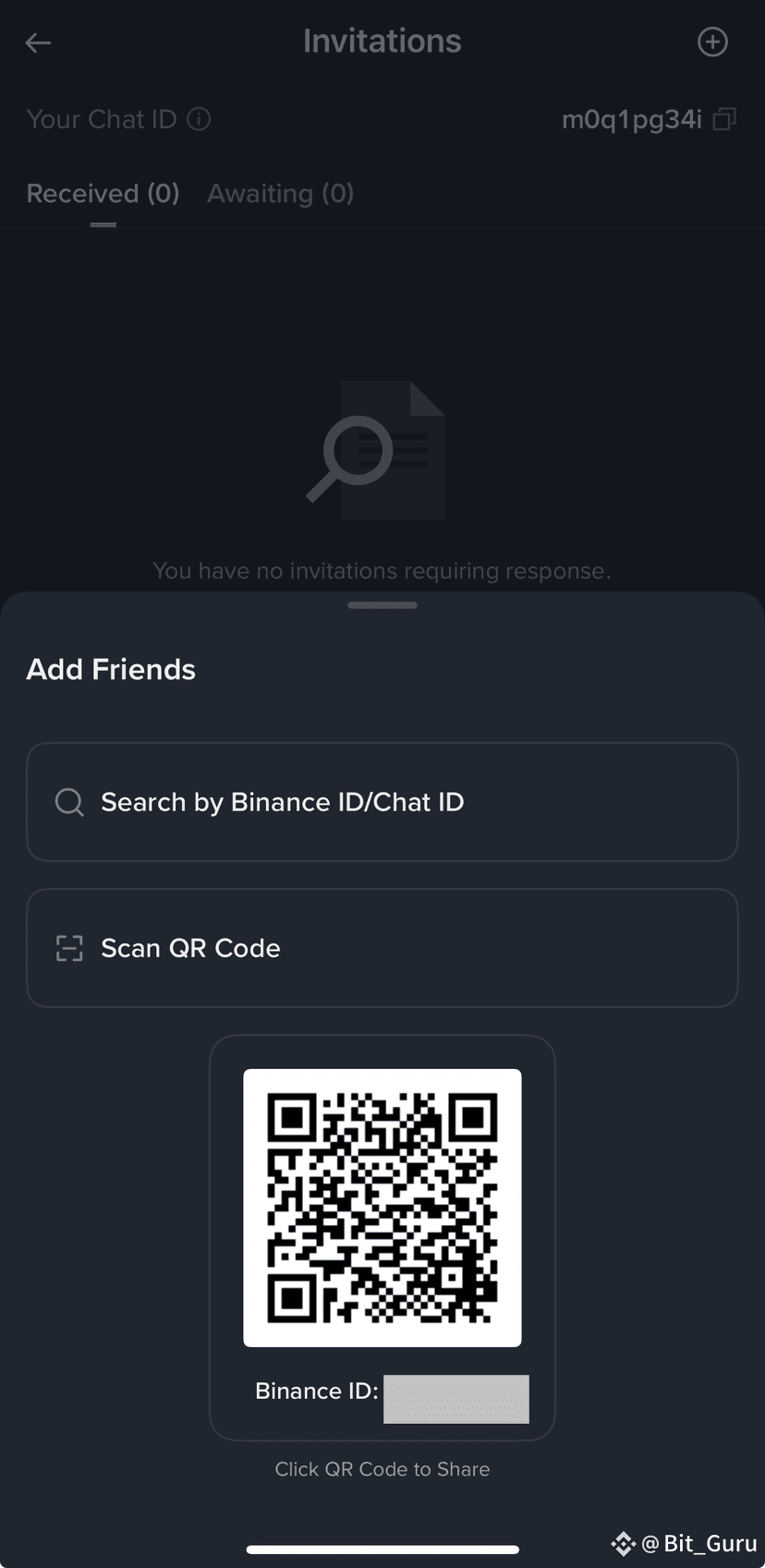Open the Scan QR Code option
The height and width of the screenshot is (1568, 765).
[382, 948]
